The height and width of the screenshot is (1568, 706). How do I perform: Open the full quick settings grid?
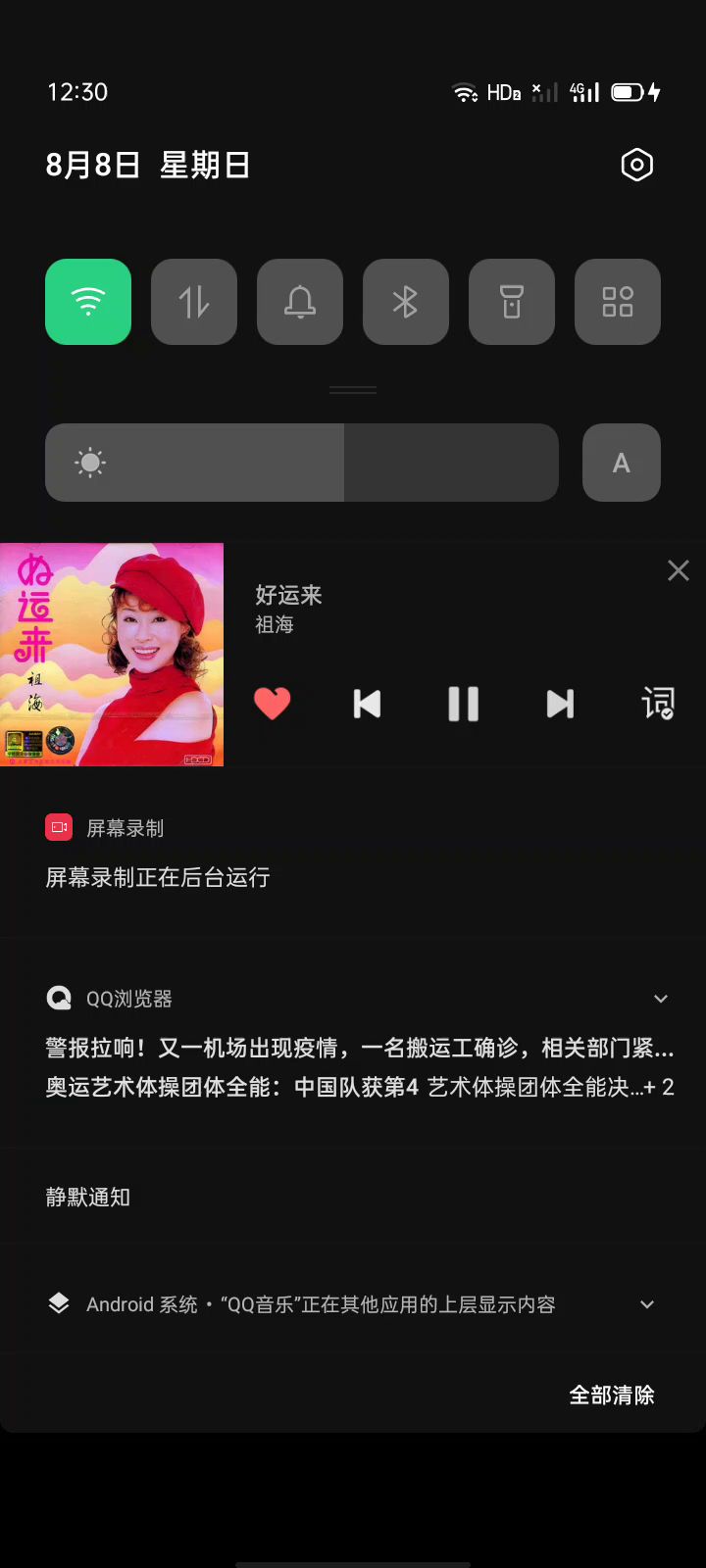coord(618,302)
